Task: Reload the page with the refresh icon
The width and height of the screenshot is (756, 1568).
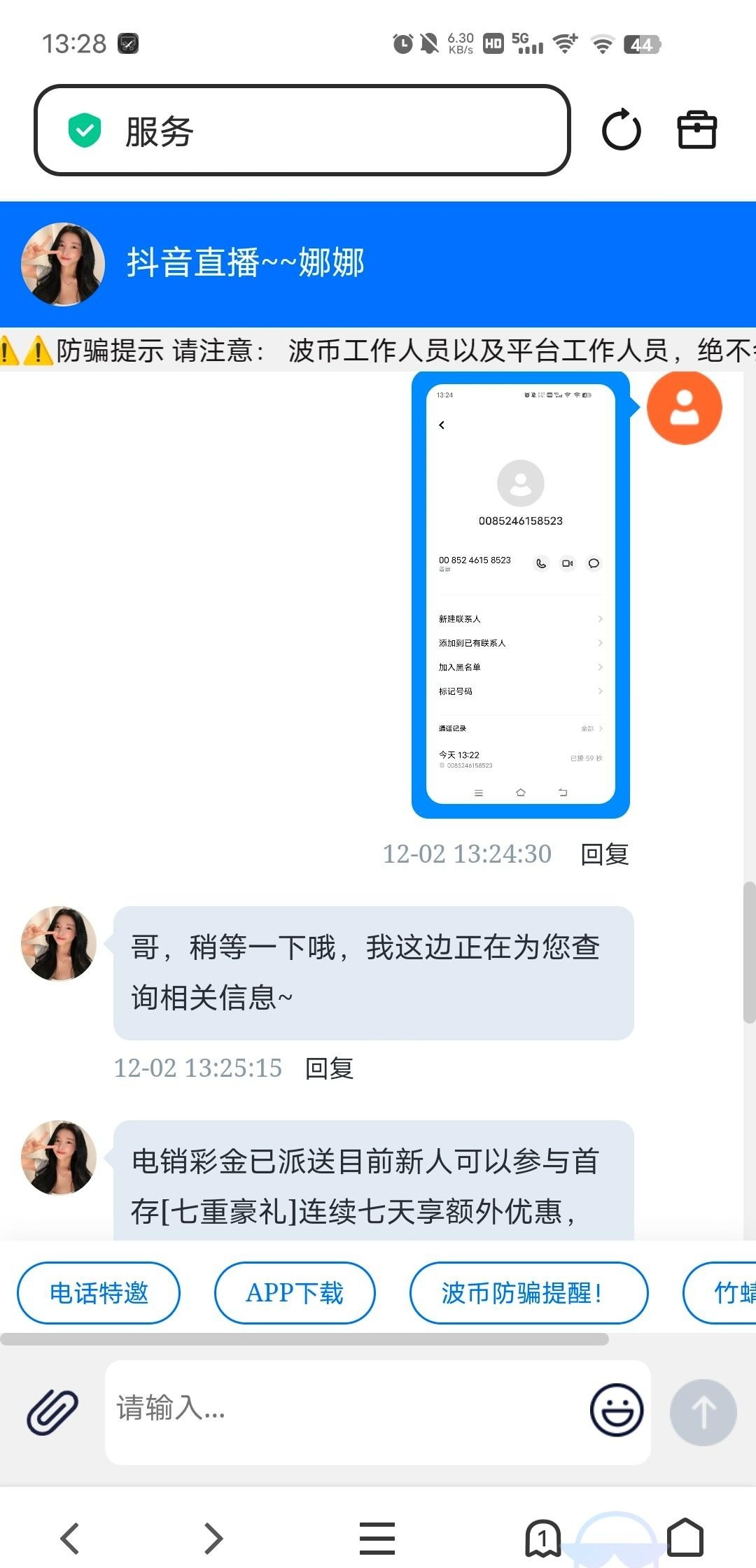Action: pos(621,130)
